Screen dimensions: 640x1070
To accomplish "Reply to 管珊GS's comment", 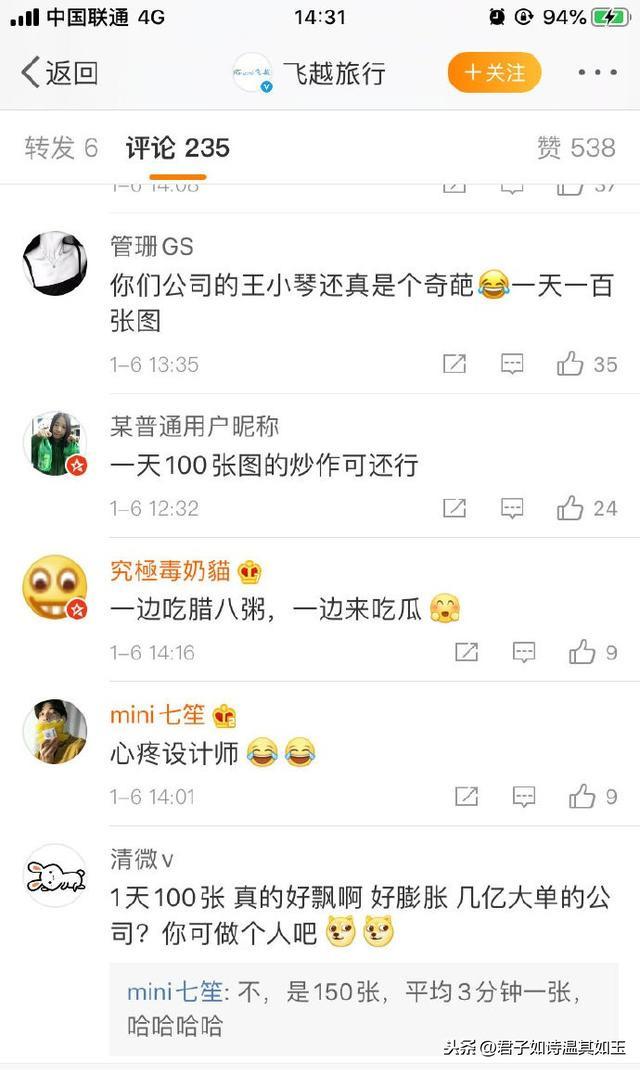I will (x=512, y=364).
